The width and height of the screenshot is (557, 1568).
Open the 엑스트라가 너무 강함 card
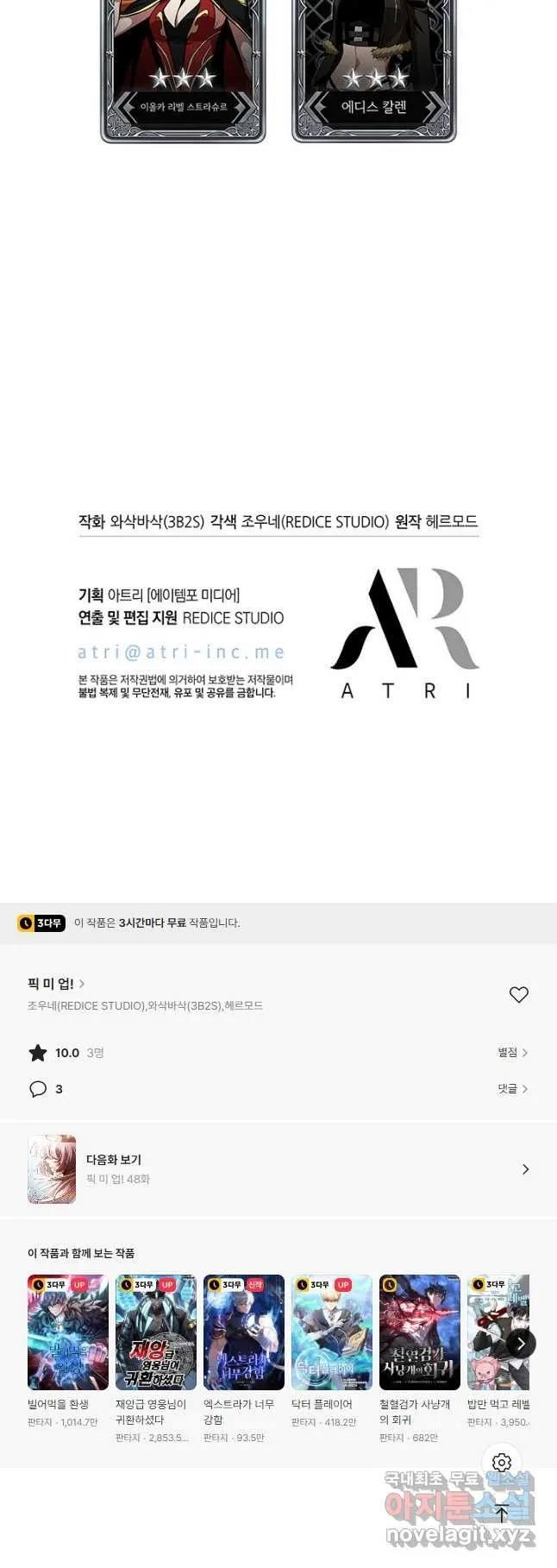(244, 1332)
